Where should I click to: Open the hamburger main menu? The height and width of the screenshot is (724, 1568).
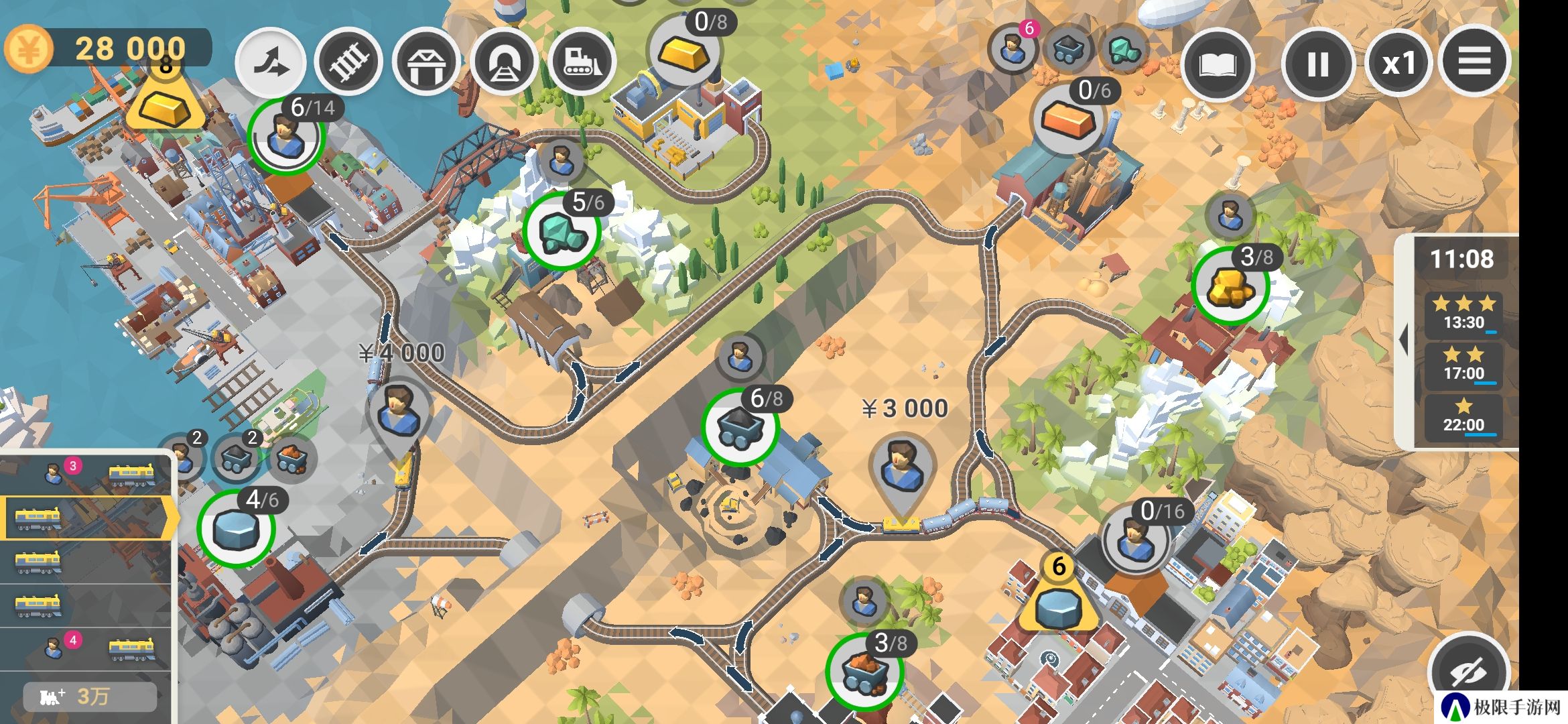pyautogui.click(x=1474, y=62)
